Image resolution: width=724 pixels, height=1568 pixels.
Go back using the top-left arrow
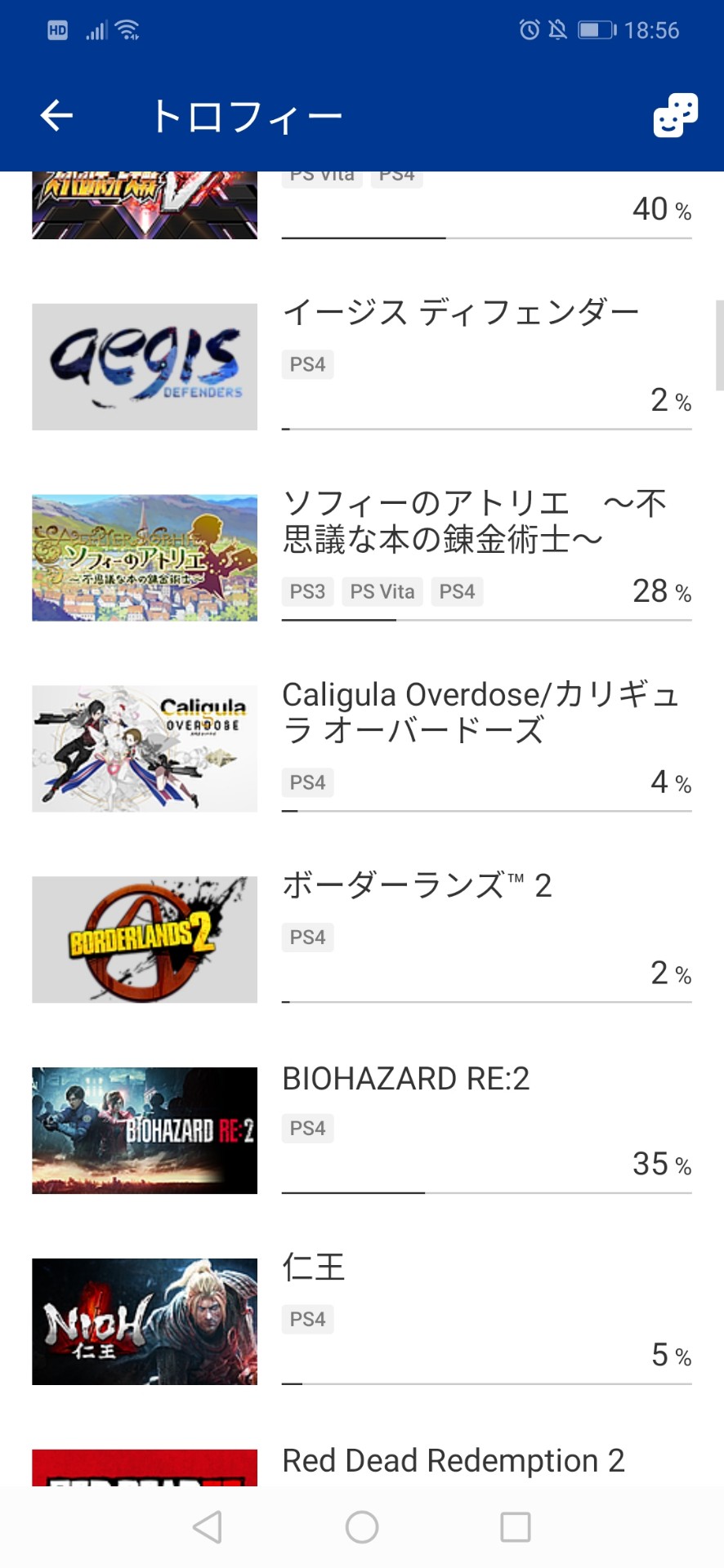click(56, 115)
